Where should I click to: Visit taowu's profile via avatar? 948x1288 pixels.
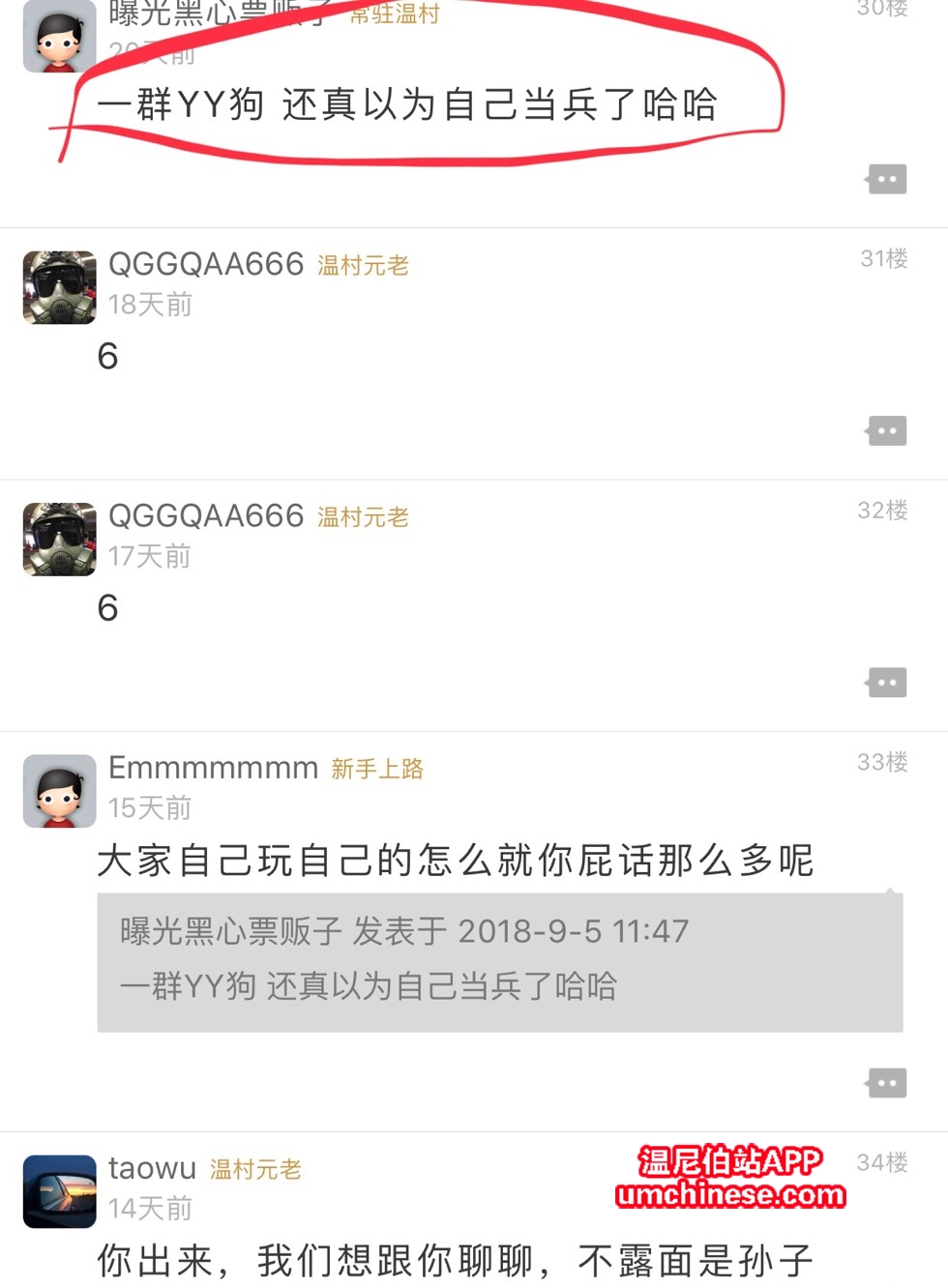[x=59, y=1191]
